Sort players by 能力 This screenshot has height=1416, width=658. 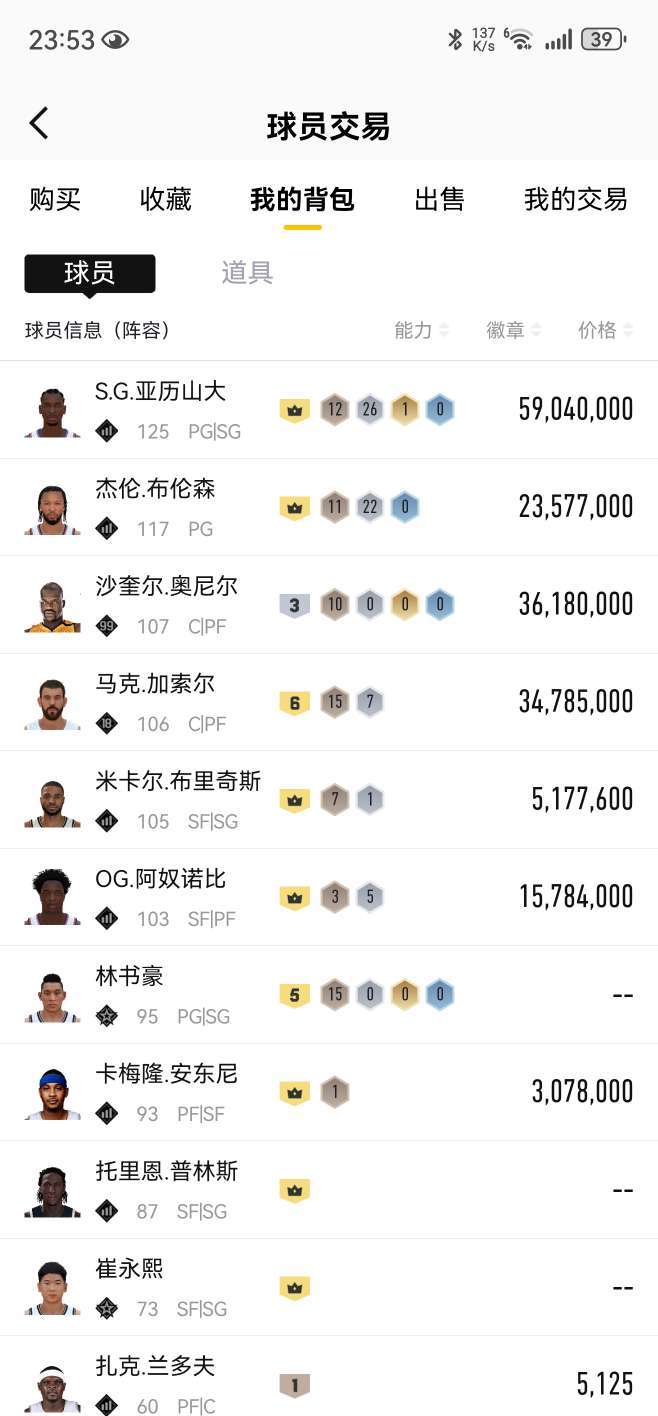pyautogui.click(x=421, y=330)
